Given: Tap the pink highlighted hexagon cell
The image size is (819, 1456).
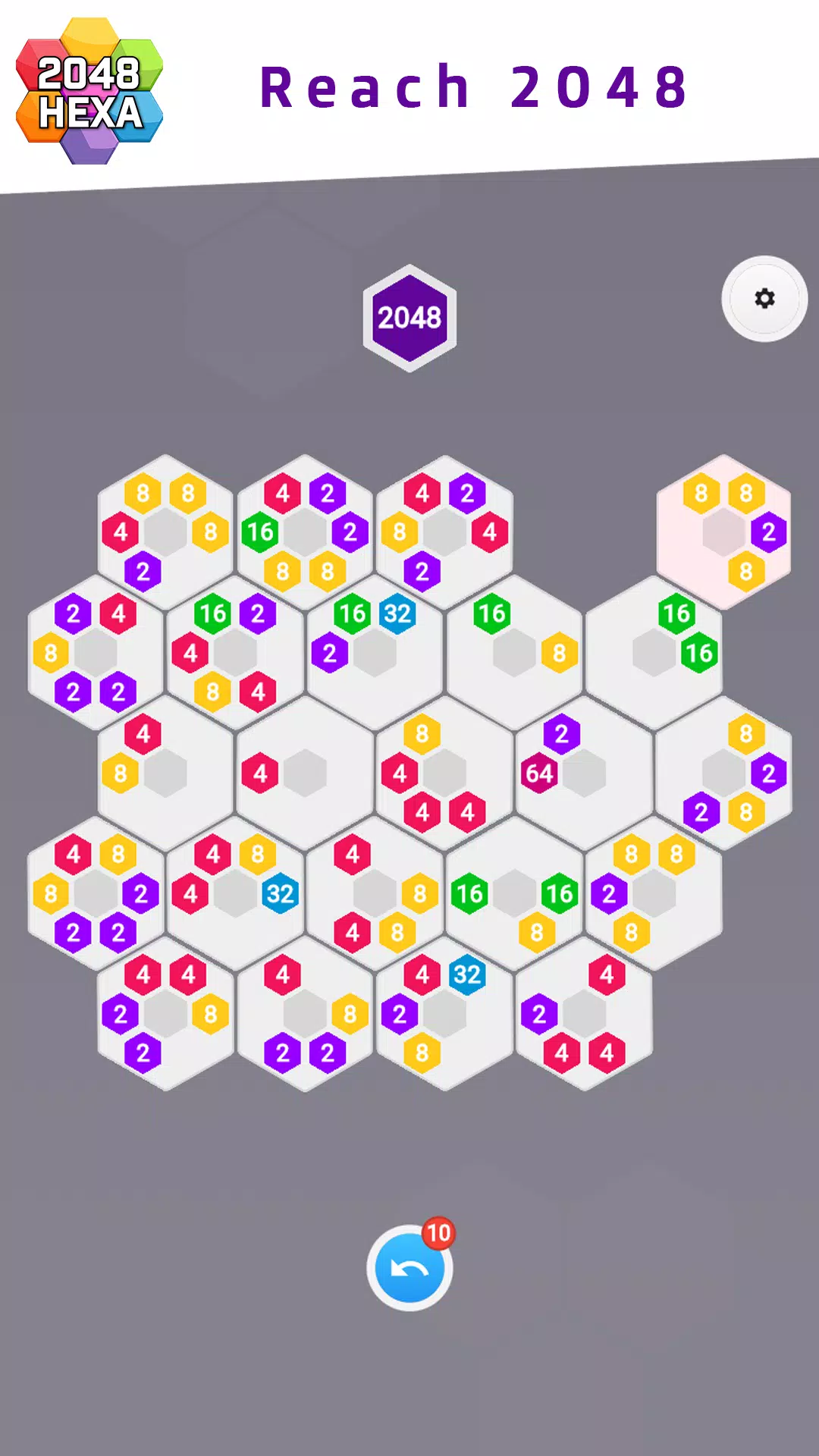Looking at the screenshot, I should pos(723,532).
